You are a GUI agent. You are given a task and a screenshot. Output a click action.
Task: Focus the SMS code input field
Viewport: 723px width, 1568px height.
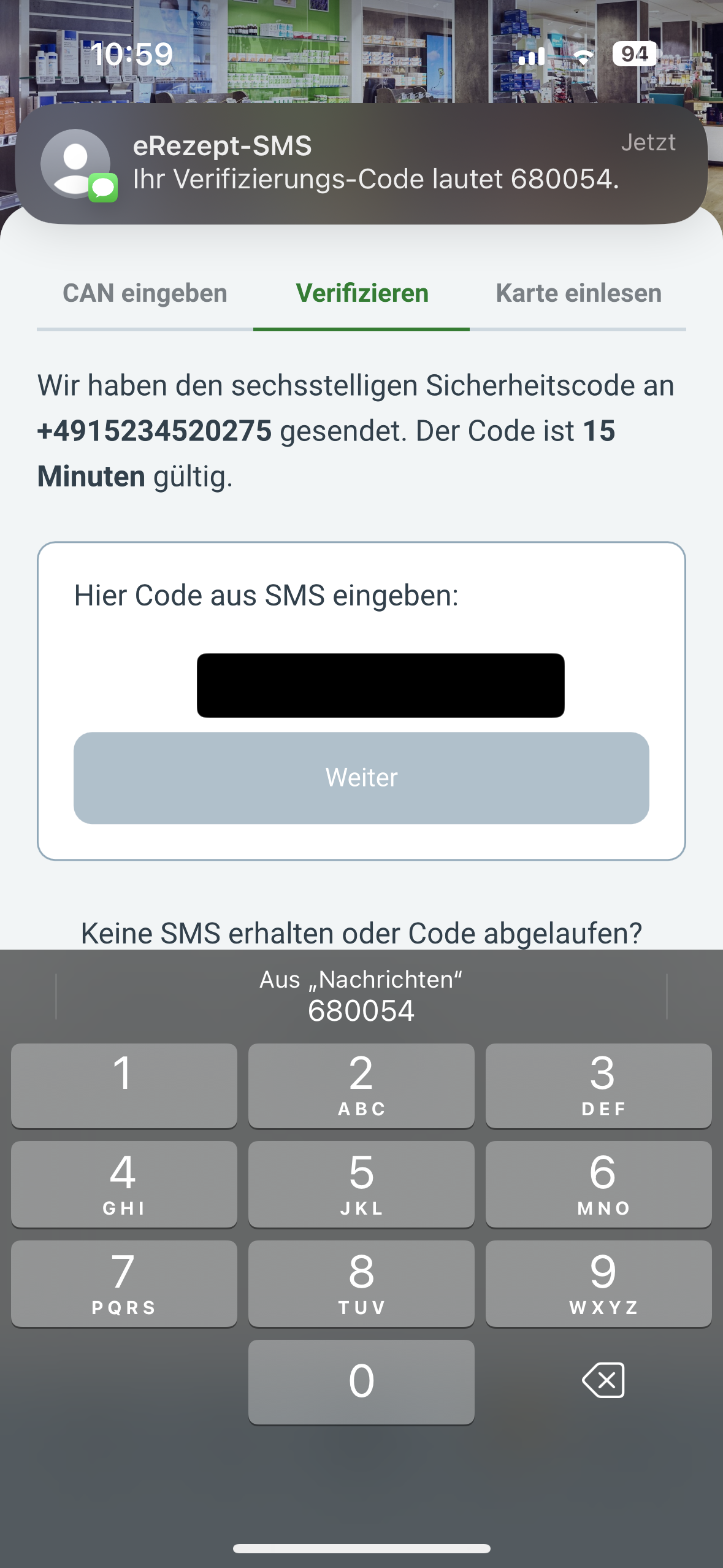coord(380,685)
